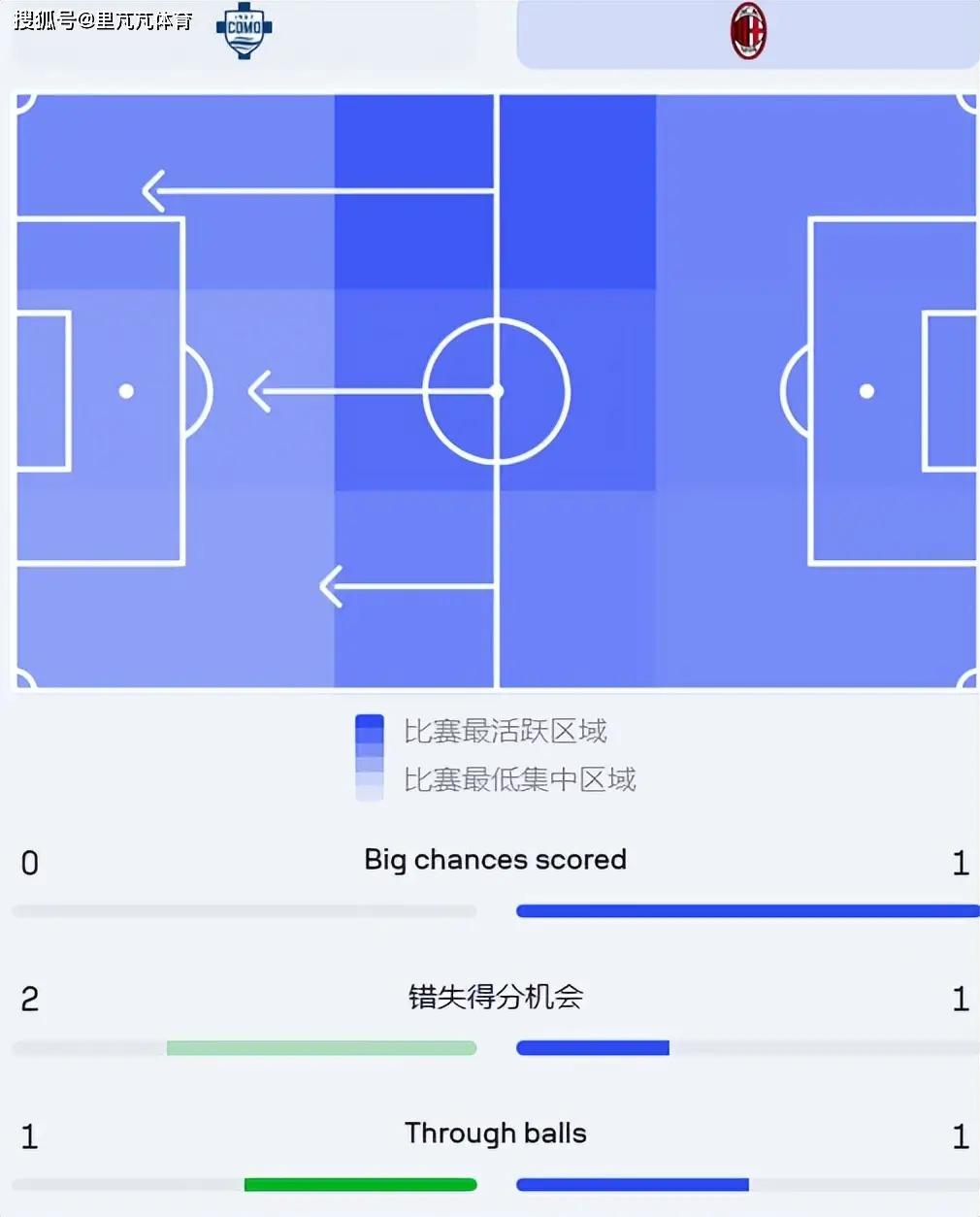The width and height of the screenshot is (980, 1217).
Task: Select the AC Milan team heatmap tab
Action: [x=747, y=32]
